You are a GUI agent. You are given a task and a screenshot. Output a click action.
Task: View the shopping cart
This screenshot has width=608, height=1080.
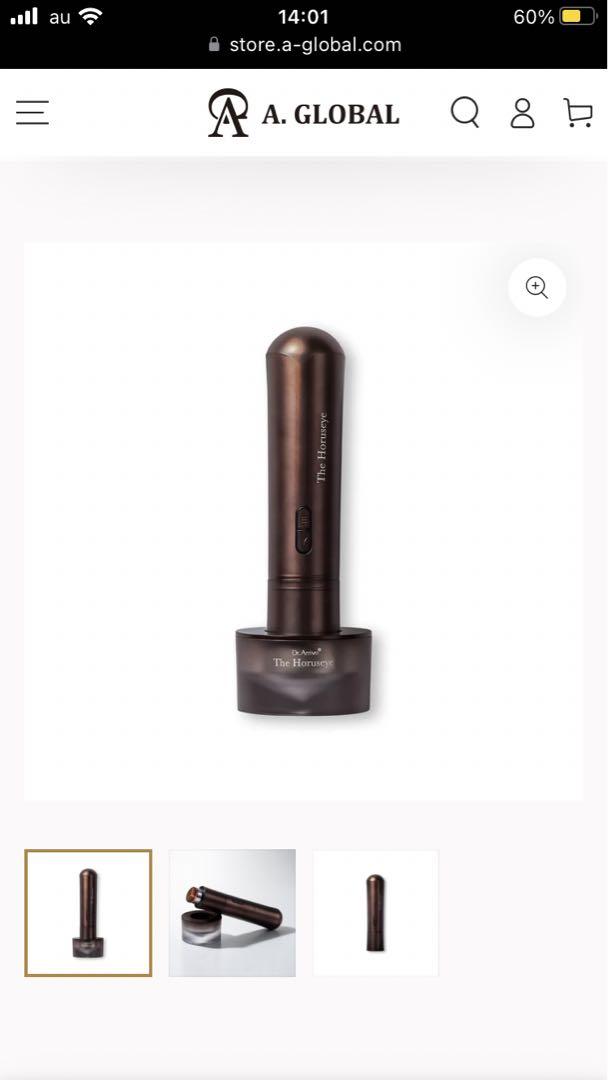click(x=578, y=113)
